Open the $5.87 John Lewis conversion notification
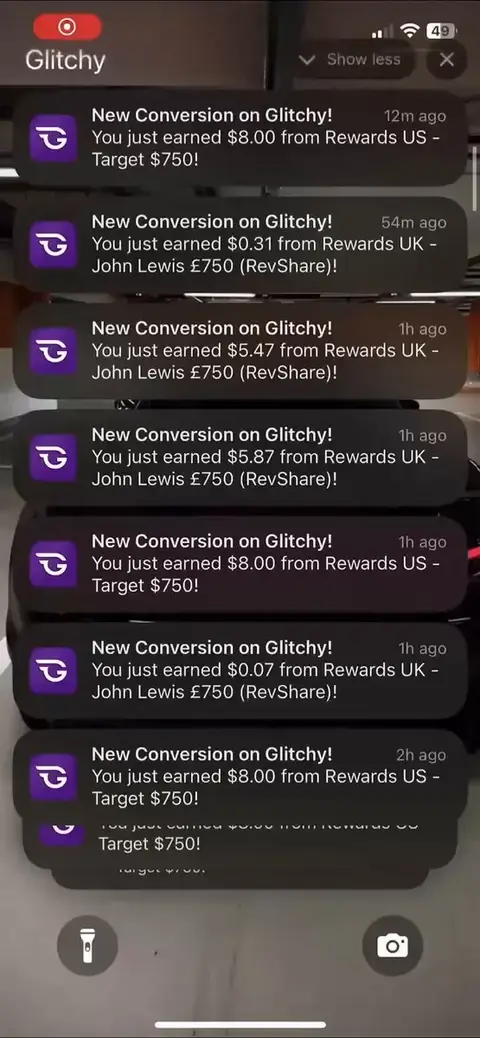 240,457
